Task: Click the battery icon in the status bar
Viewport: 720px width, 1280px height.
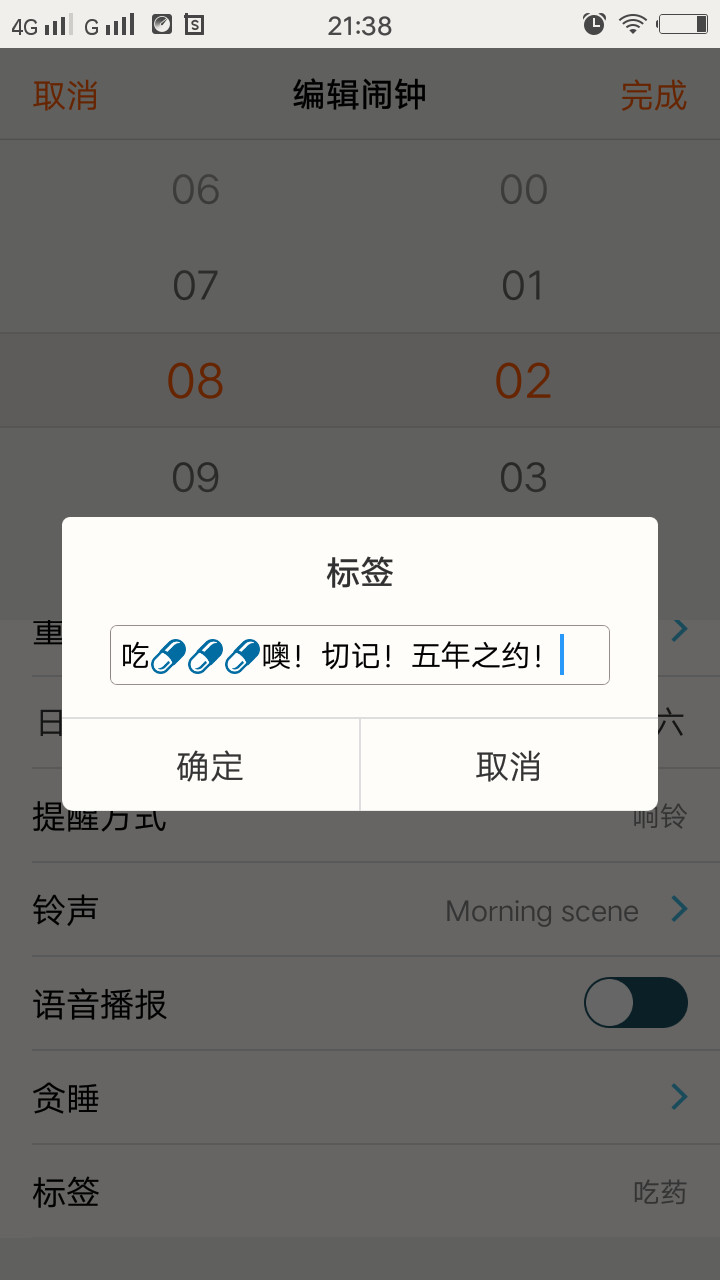Action: [x=684, y=25]
